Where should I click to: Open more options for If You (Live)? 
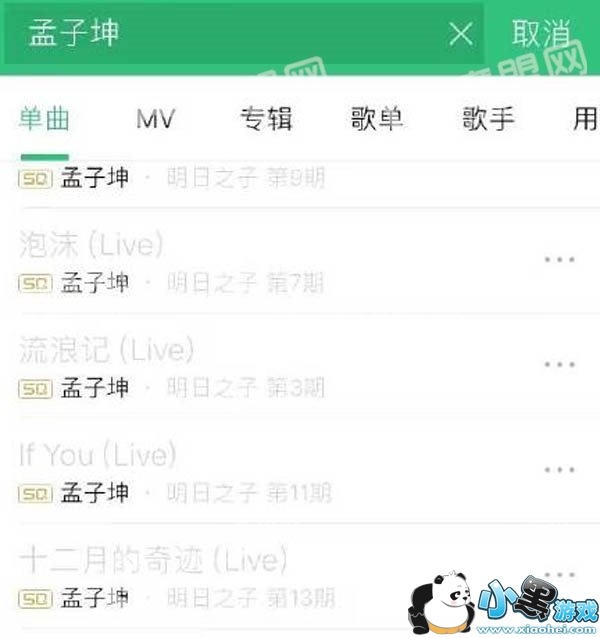[x=559, y=471]
